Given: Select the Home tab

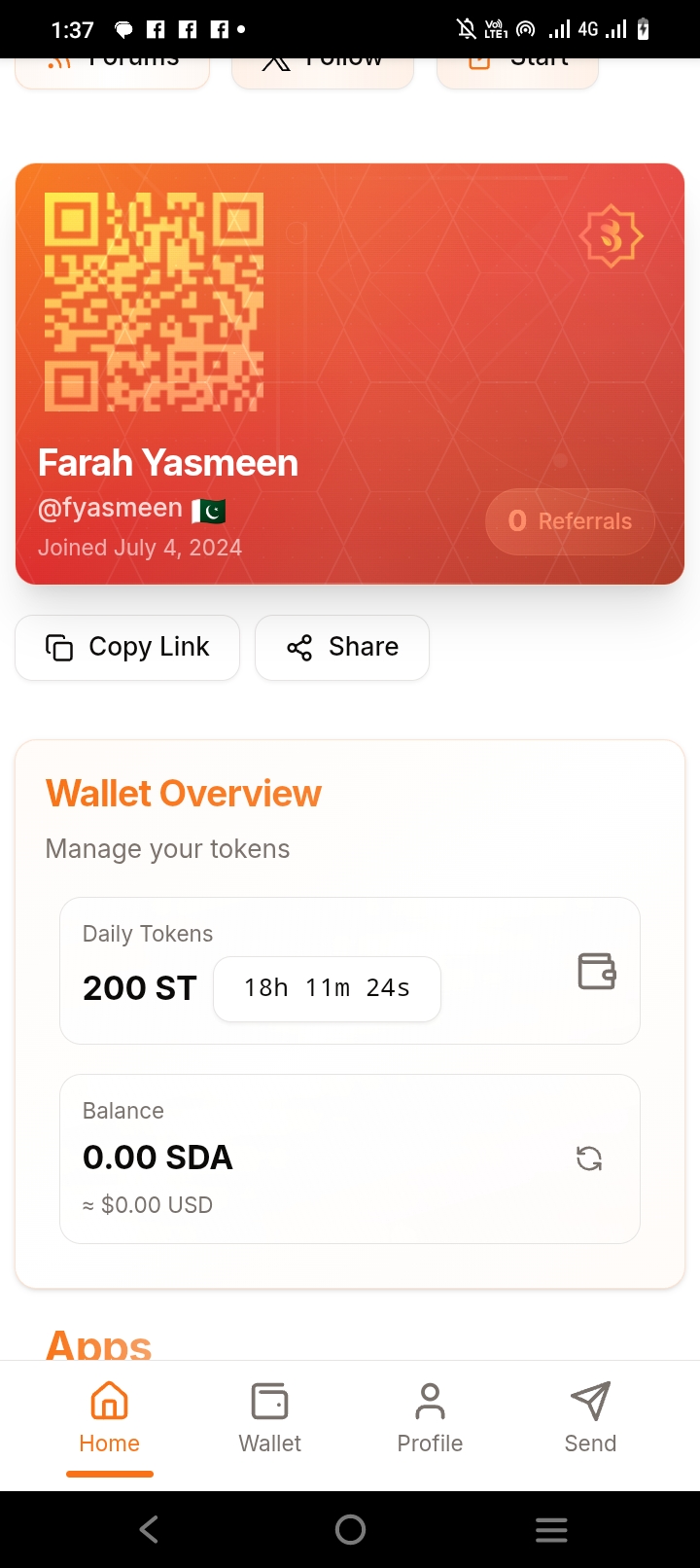Looking at the screenshot, I should click(x=109, y=1418).
